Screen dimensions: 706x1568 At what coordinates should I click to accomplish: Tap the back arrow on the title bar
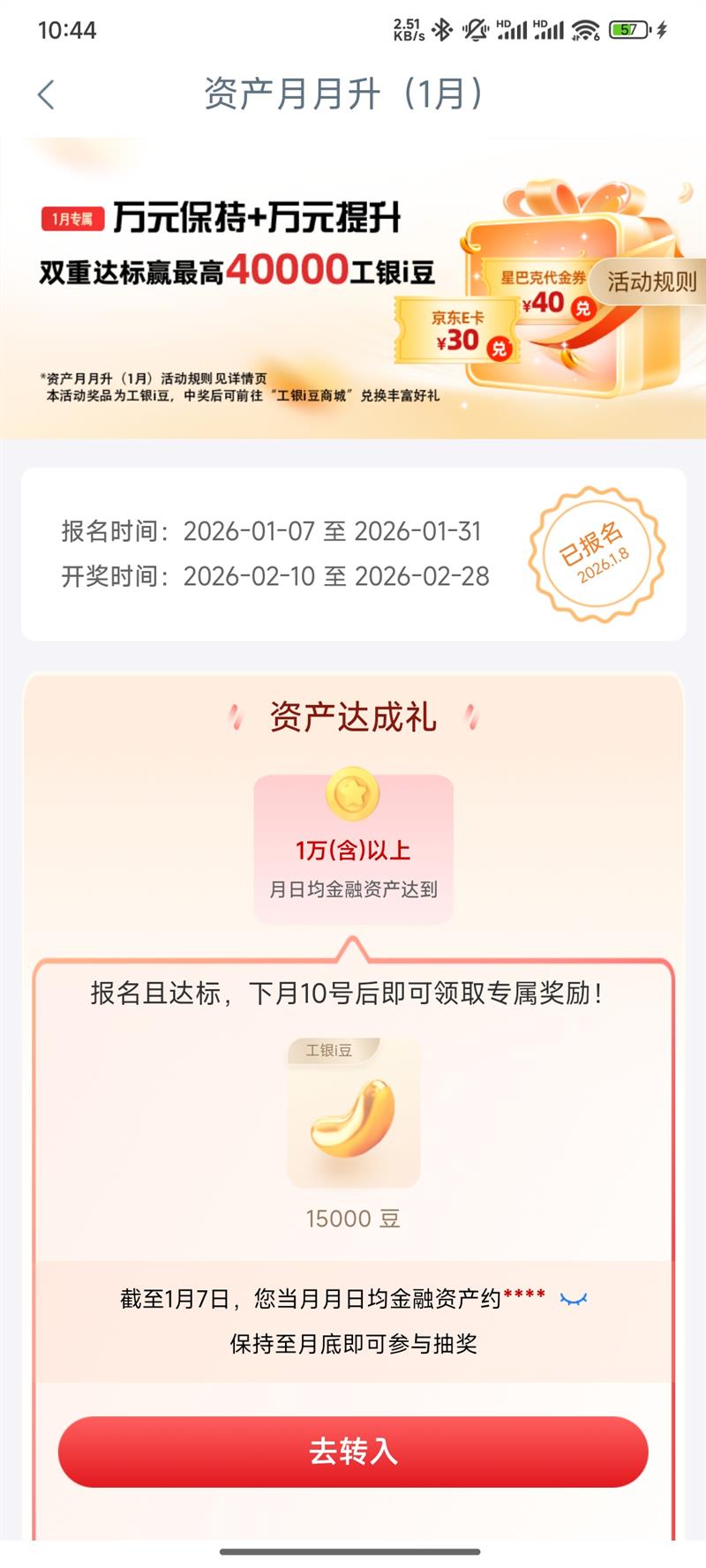point(46,92)
